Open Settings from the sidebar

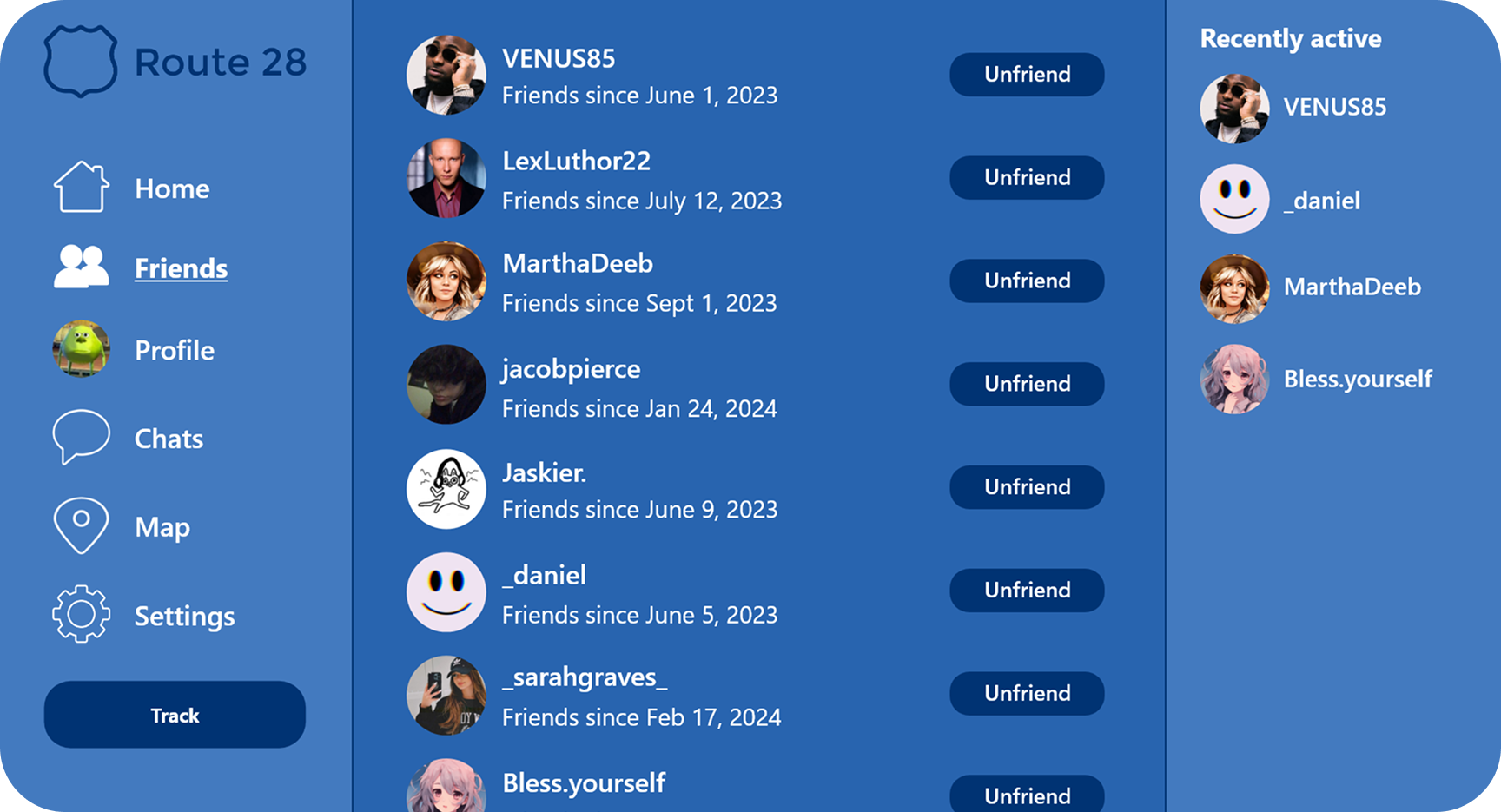[184, 616]
